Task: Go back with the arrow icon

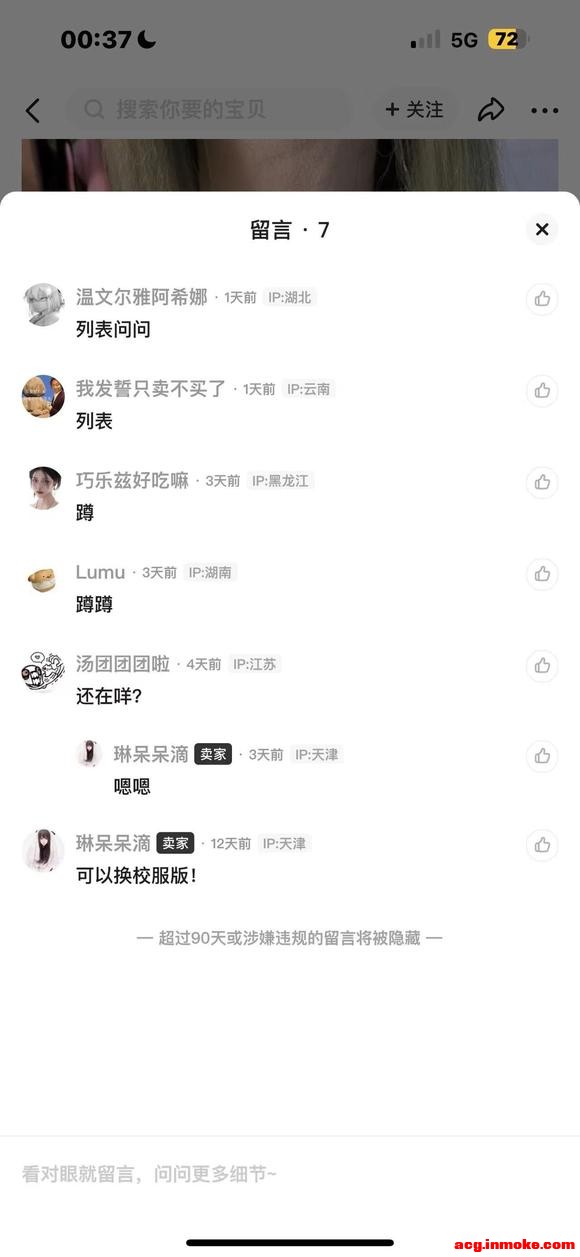Action: coord(33,110)
